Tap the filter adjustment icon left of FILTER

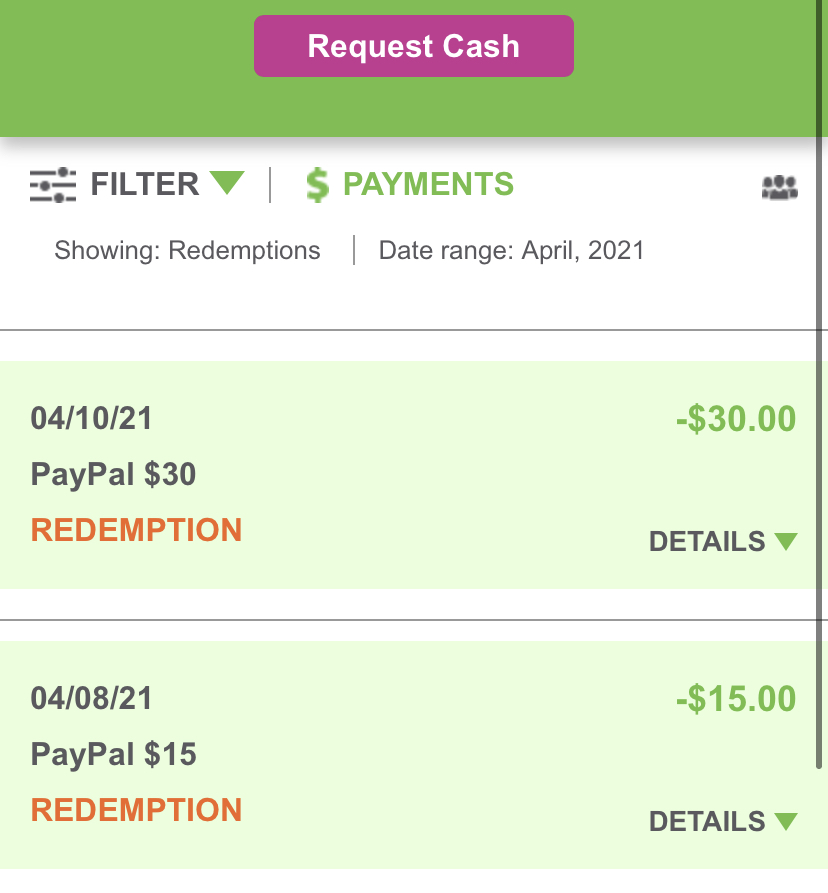point(53,184)
